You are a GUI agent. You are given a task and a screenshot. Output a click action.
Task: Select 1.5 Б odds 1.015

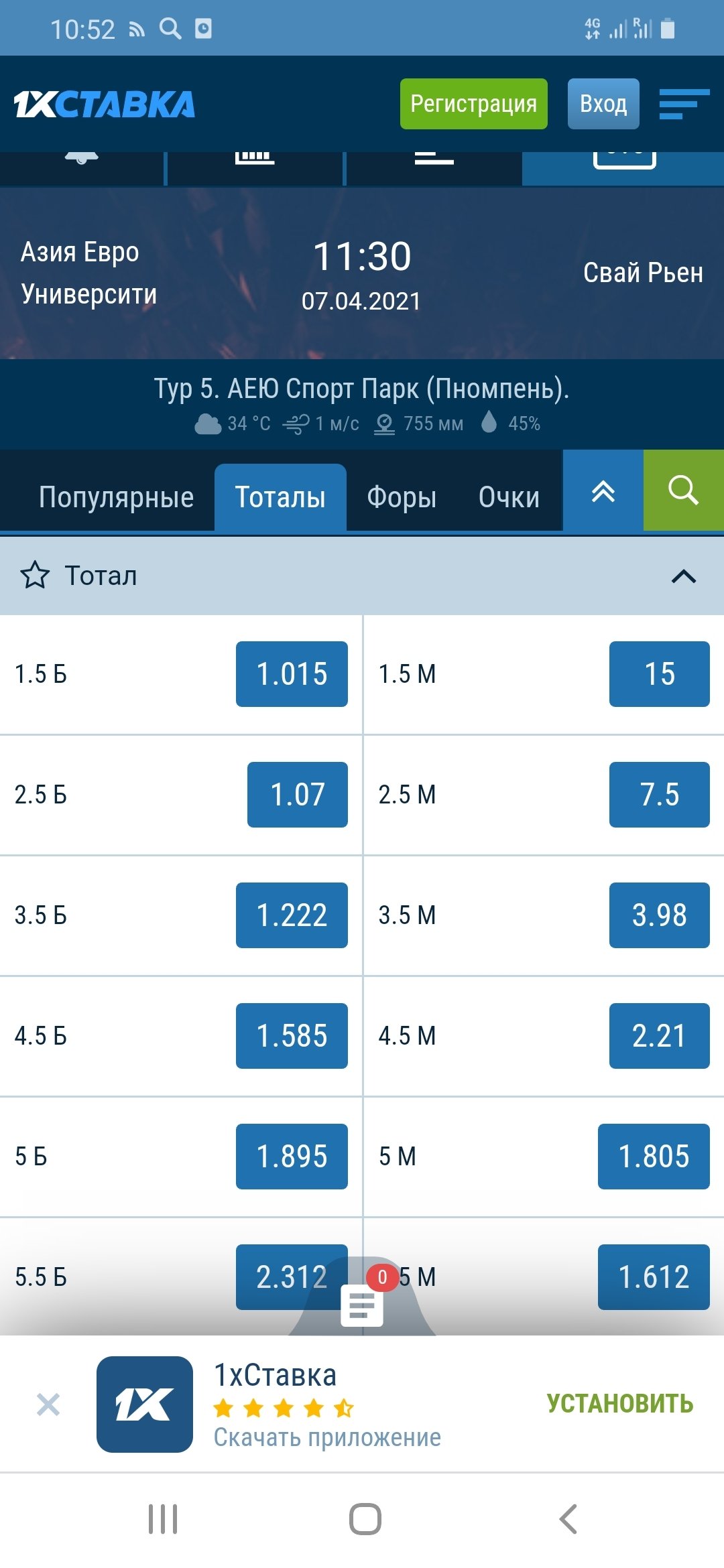click(292, 673)
